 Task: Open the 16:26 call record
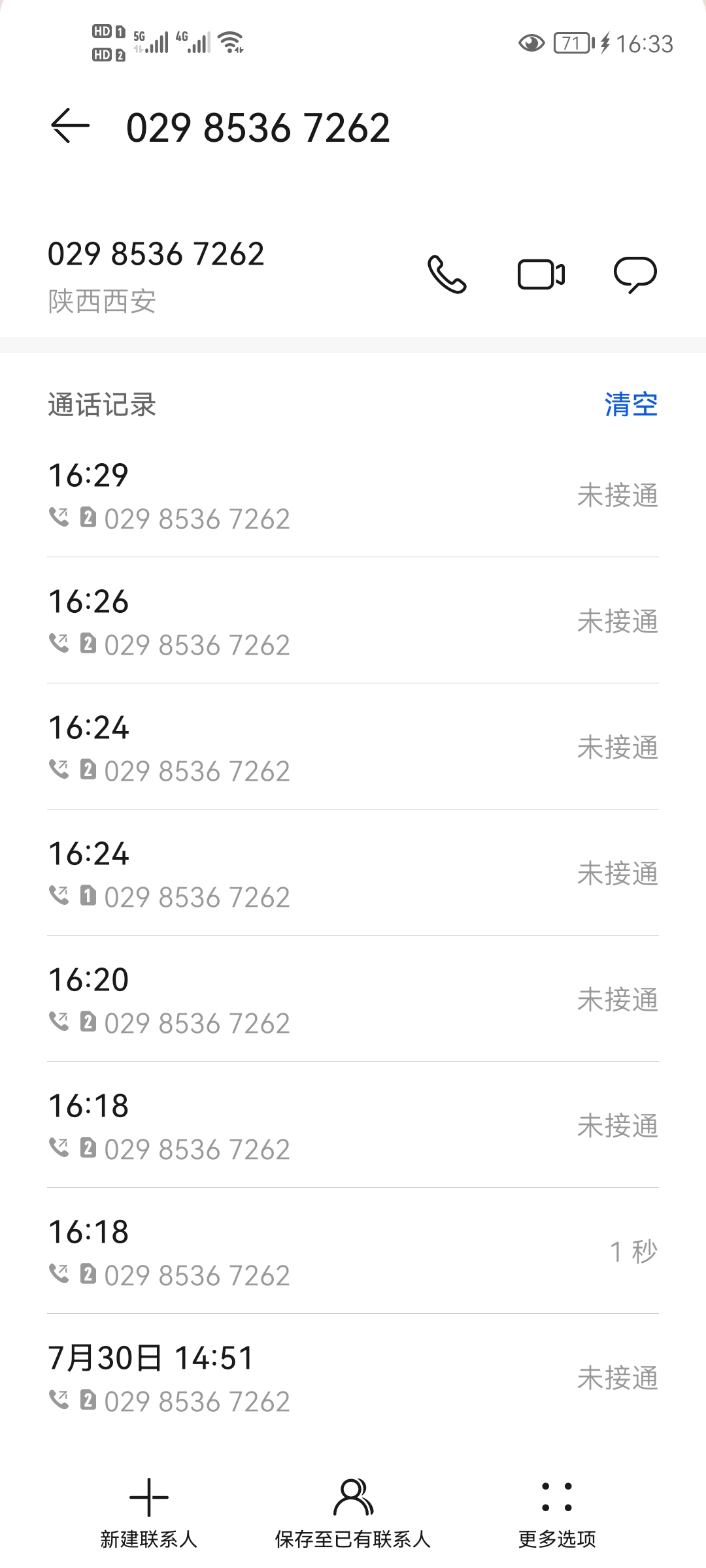click(353, 621)
